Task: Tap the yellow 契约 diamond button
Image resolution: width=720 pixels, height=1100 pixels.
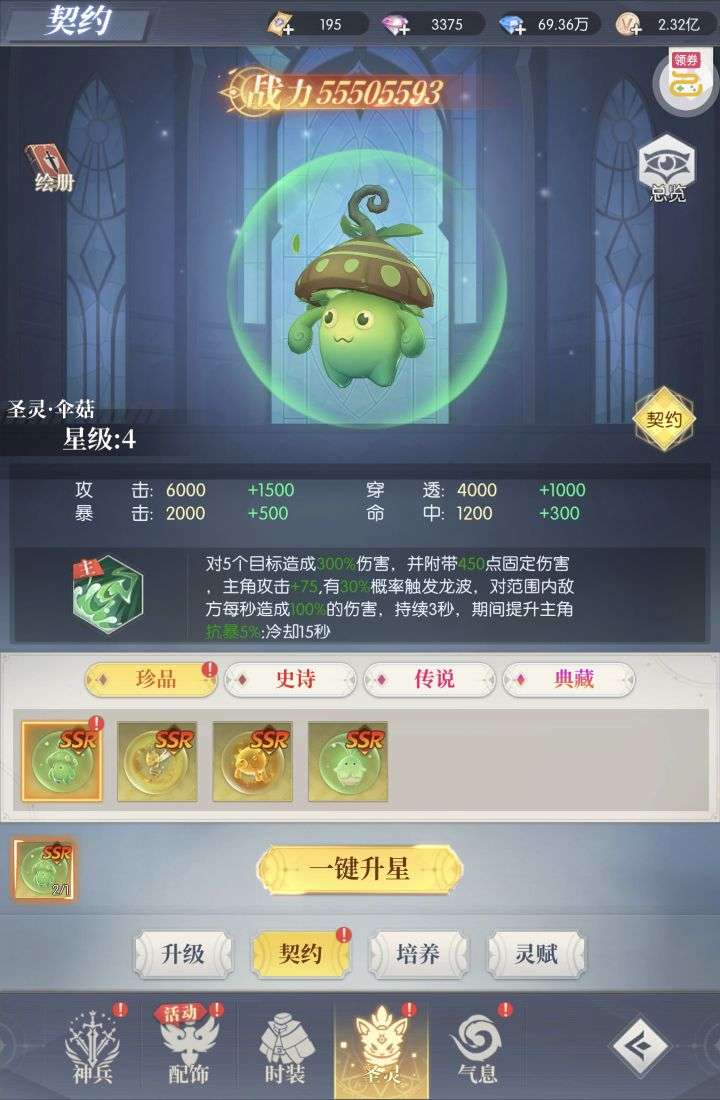Action: (664, 418)
